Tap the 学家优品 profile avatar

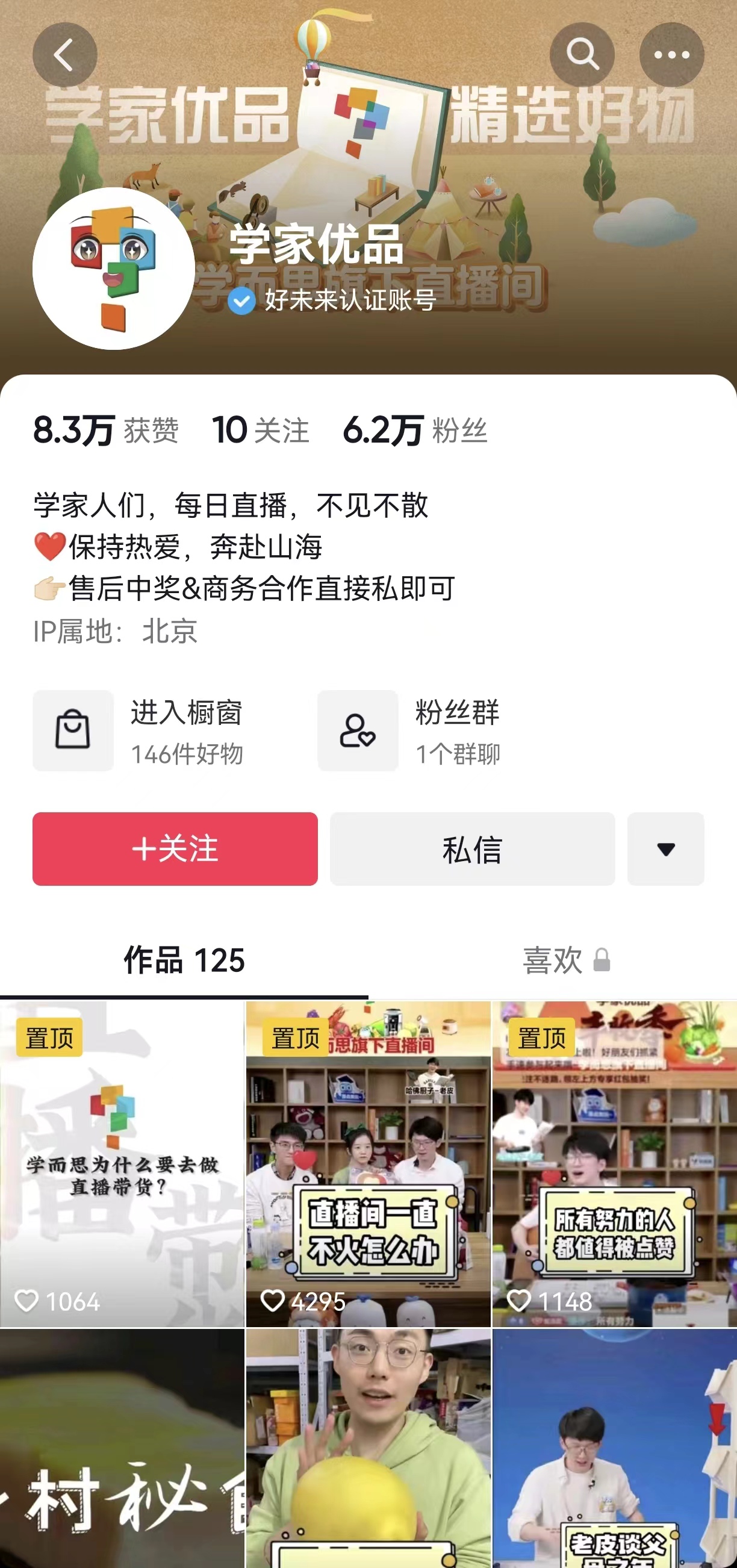114,269
